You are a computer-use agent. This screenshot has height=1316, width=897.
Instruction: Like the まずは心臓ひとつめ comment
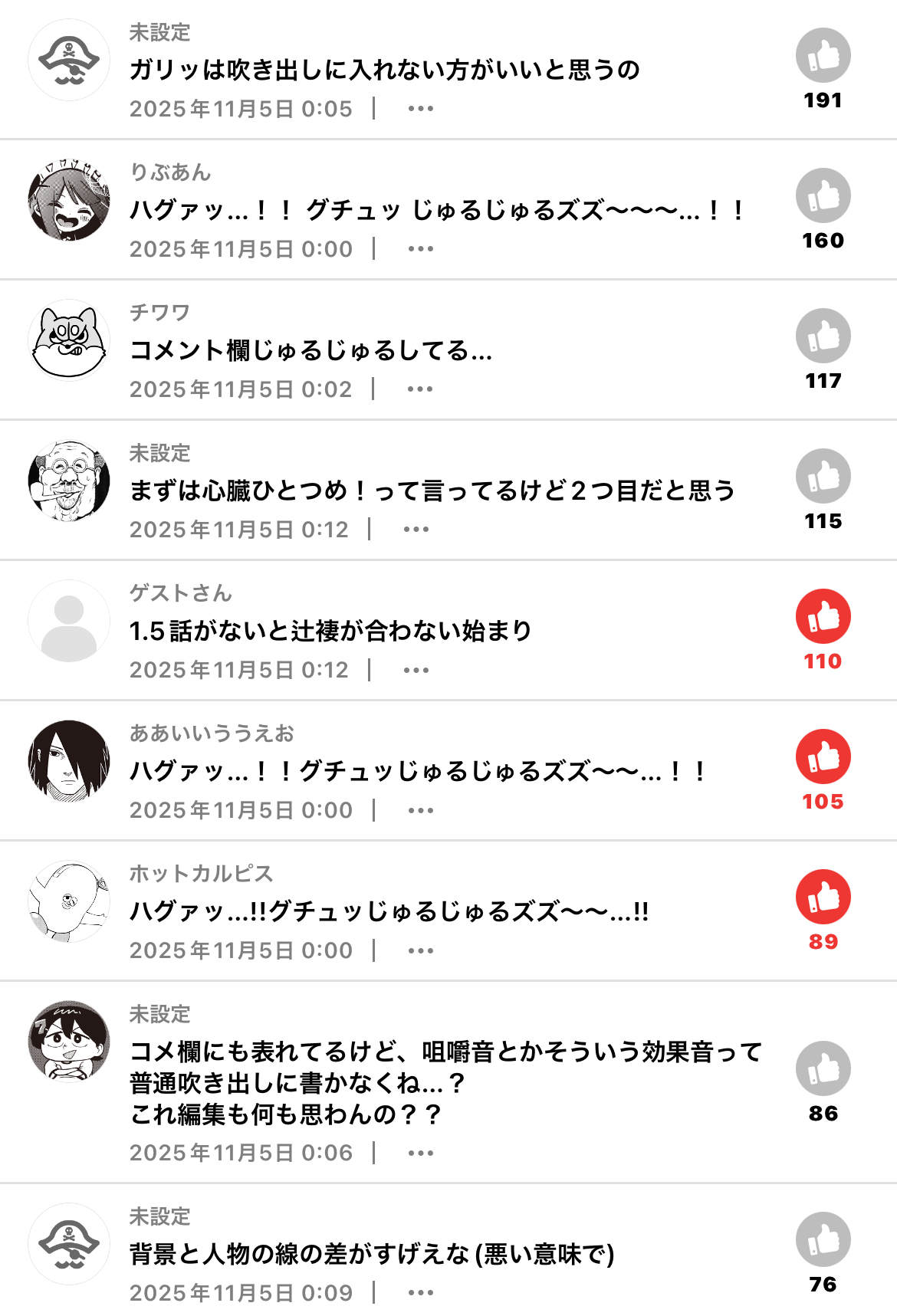click(x=823, y=477)
